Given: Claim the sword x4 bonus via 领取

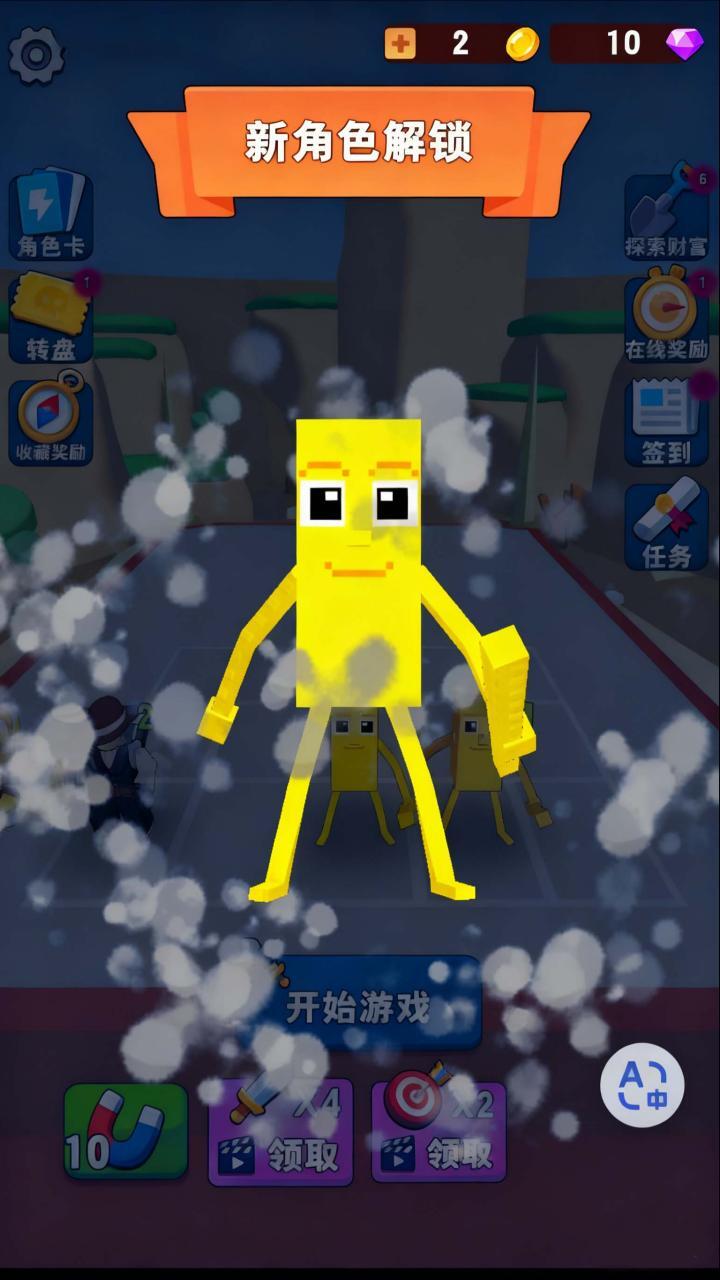Looking at the screenshot, I should [x=281, y=1132].
